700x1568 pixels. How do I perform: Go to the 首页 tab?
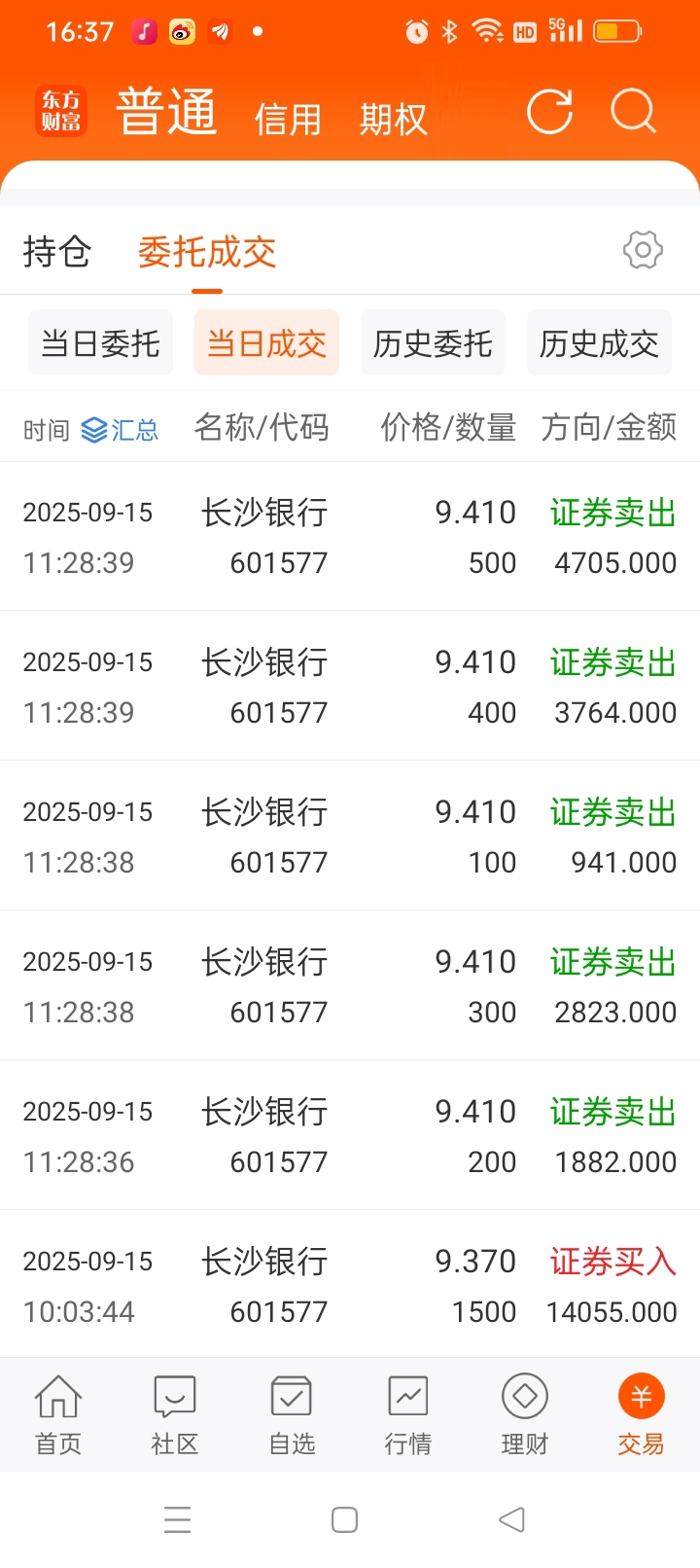(58, 1415)
